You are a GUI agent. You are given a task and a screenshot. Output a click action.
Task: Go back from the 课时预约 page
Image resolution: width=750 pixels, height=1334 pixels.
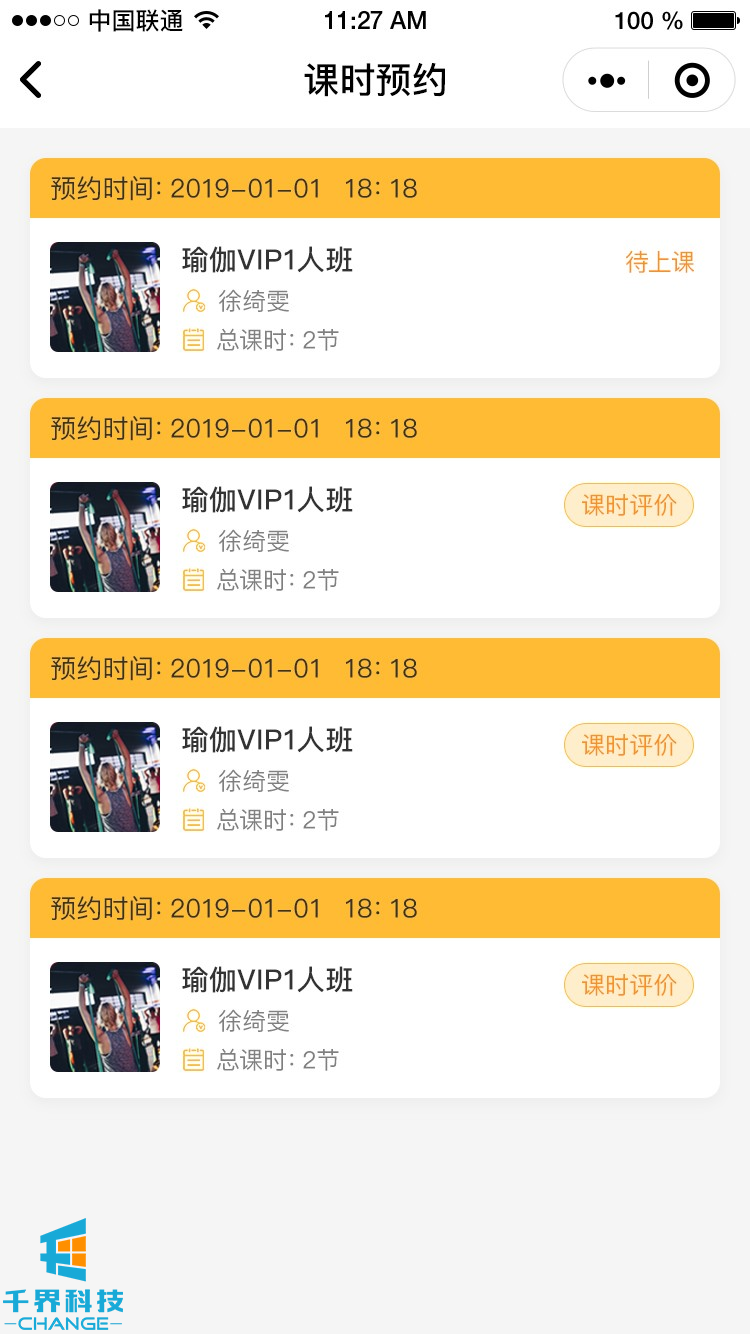point(32,80)
